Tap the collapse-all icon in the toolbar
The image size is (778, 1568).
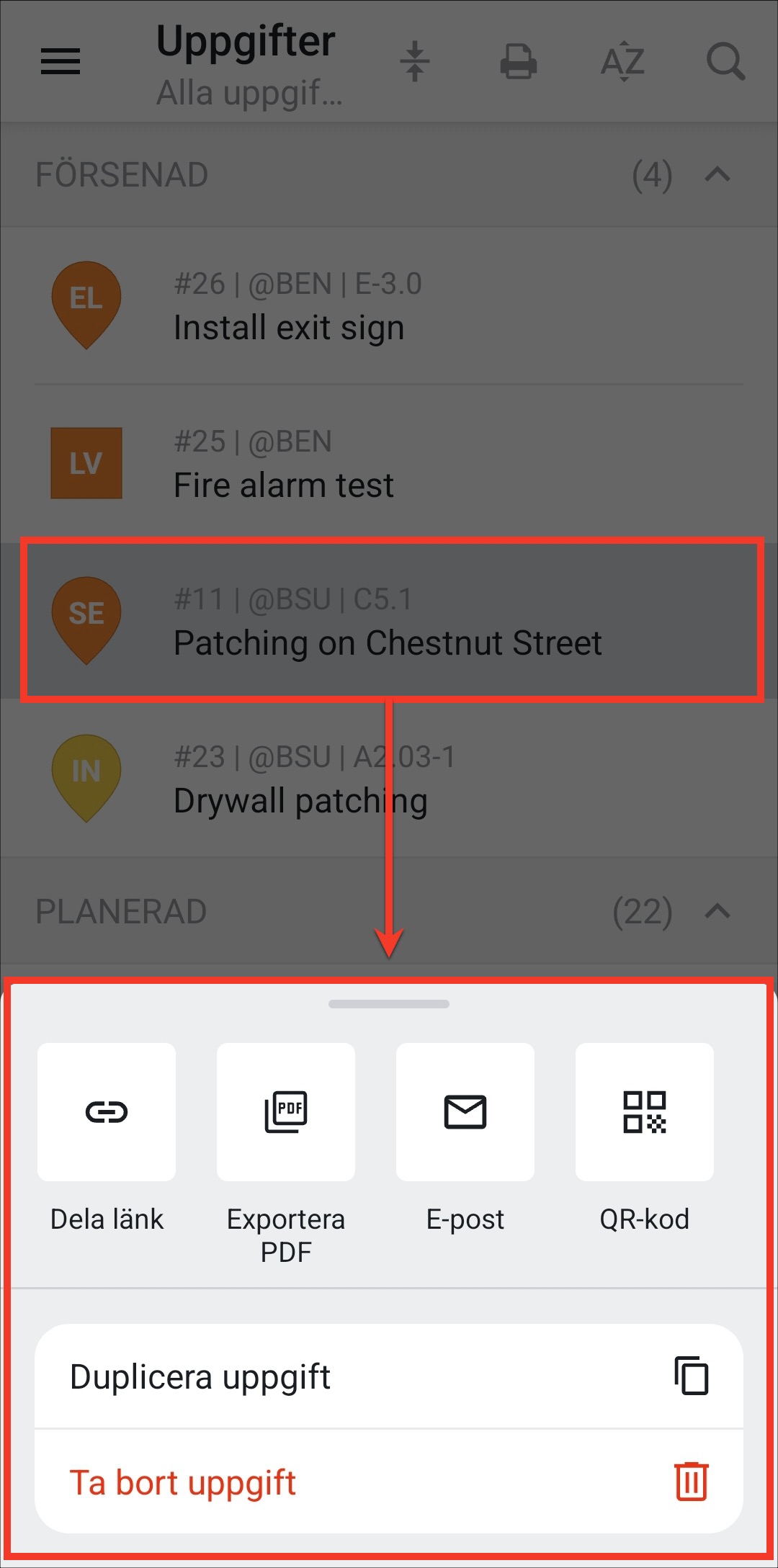(415, 61)
